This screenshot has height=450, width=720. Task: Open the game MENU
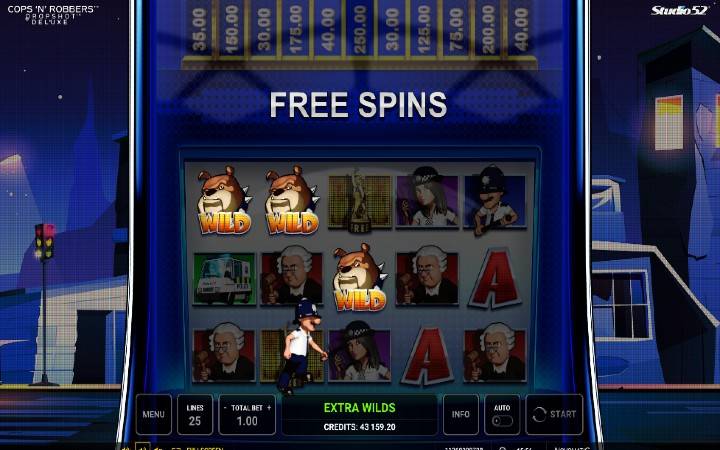coord(153,414)
